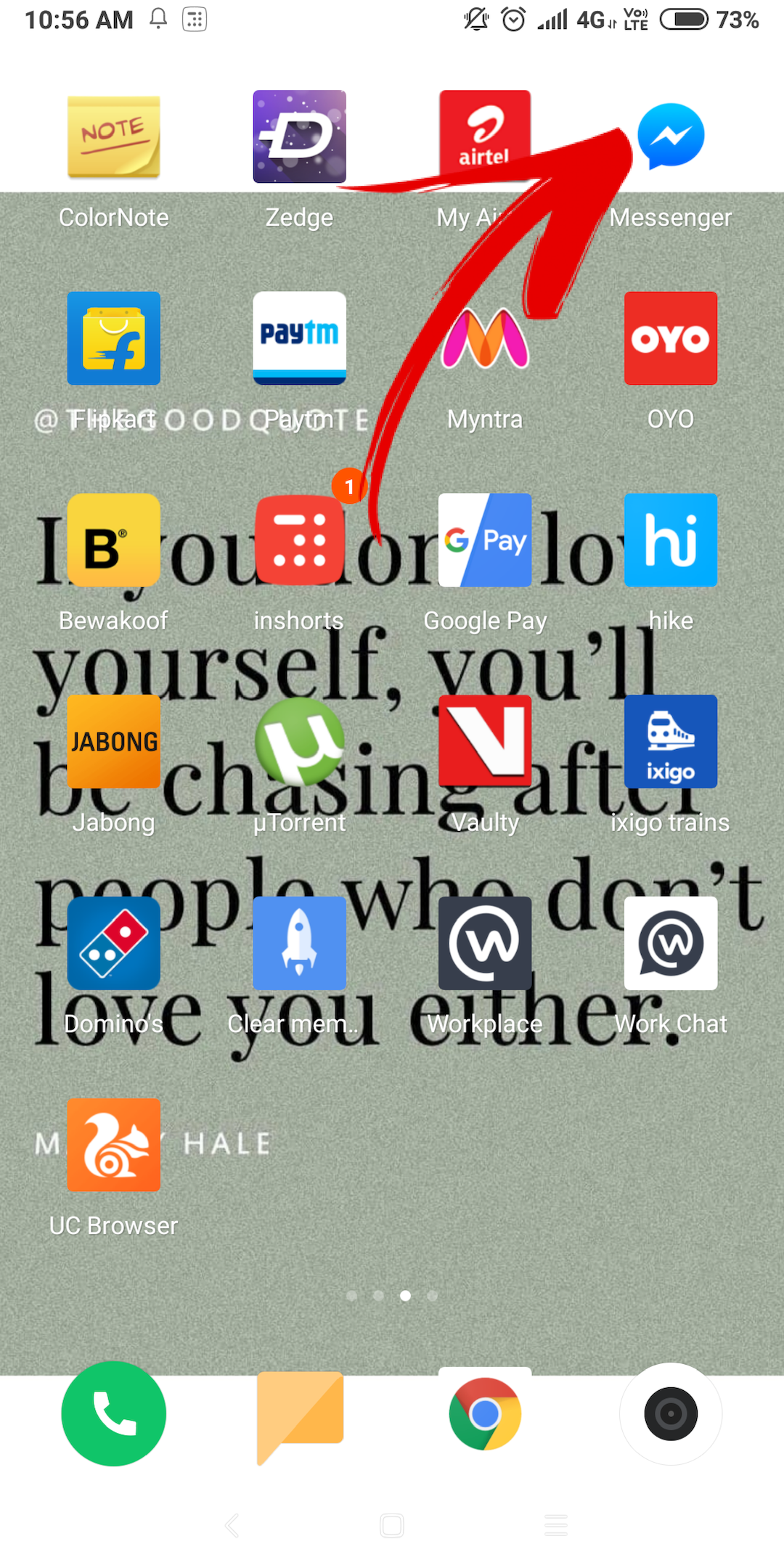Open the Messenger app
The width and height of the screenshot is (784, 1568).
671,136
